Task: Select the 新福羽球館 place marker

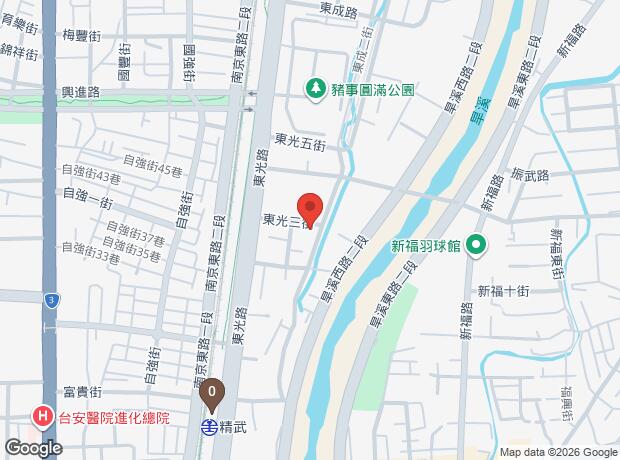Action: click(x=475, y=244)
